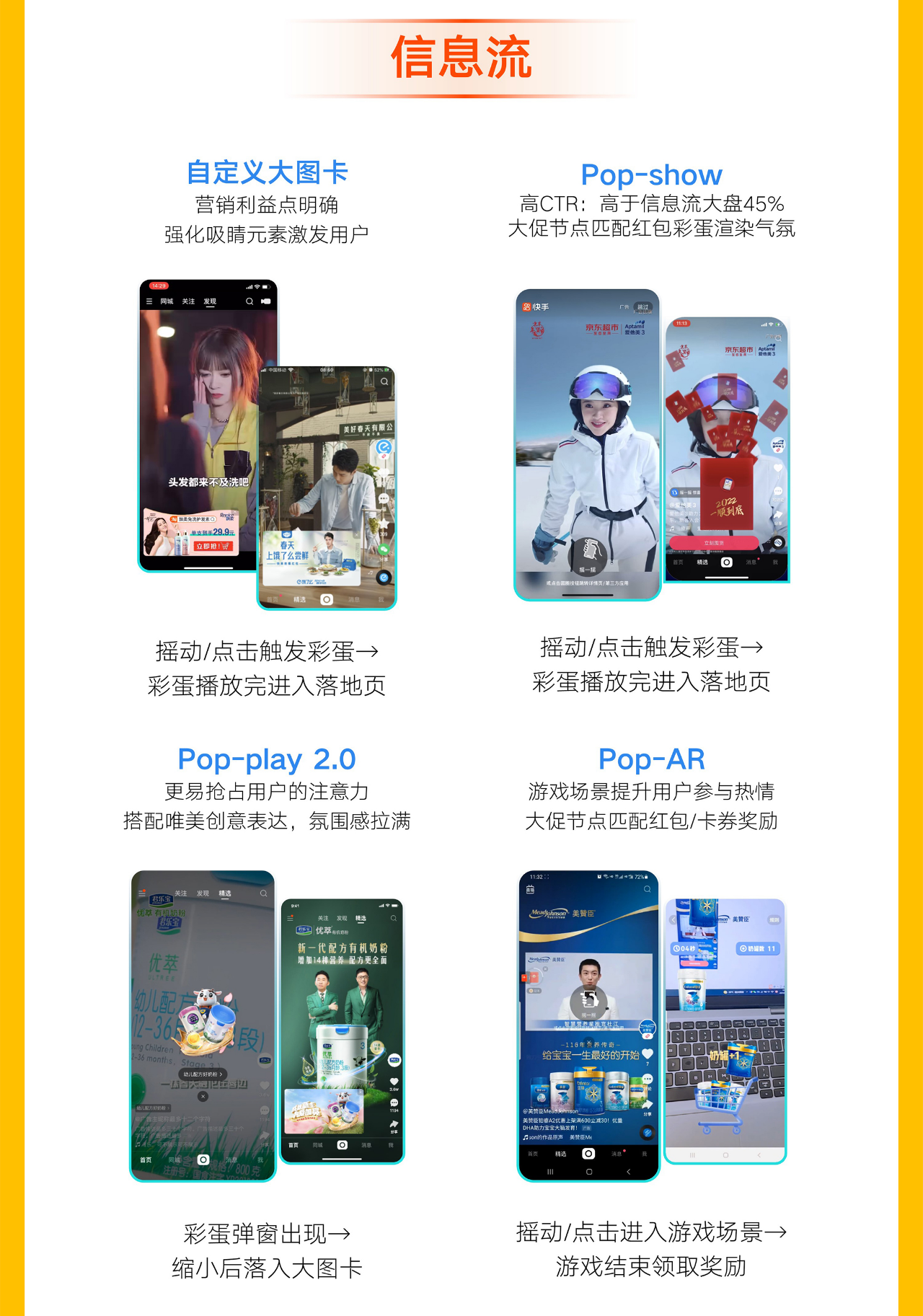
Task: Tap the comment bubble icon on the Mead Johnson video
Action: point(647,1078)
